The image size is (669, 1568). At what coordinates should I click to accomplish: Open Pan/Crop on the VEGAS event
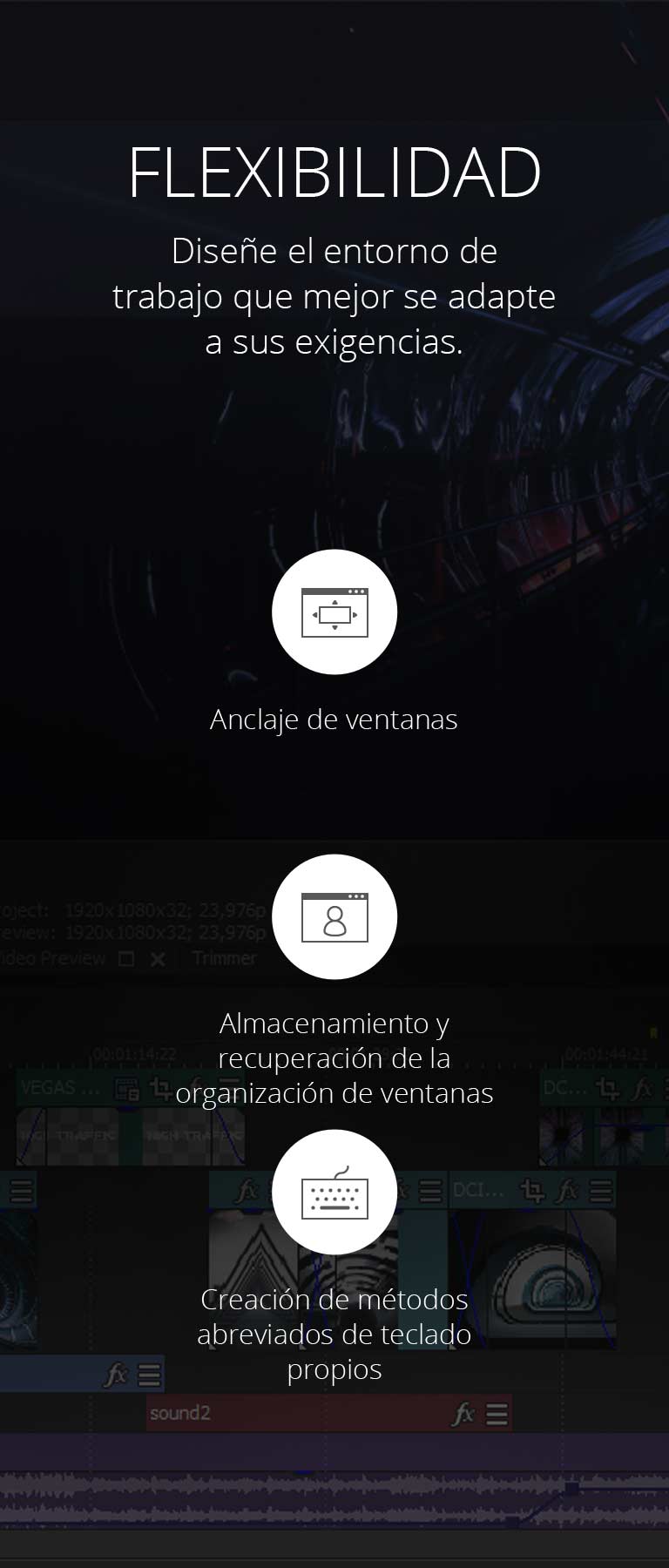(x=161, y=1087)
